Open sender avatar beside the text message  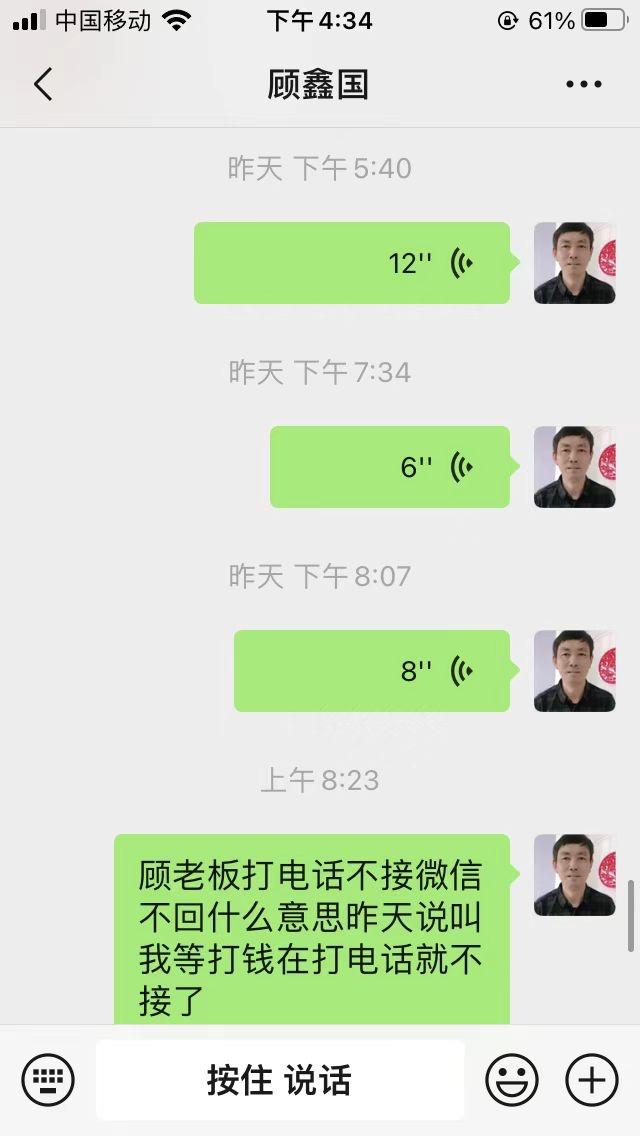(574, 875)
